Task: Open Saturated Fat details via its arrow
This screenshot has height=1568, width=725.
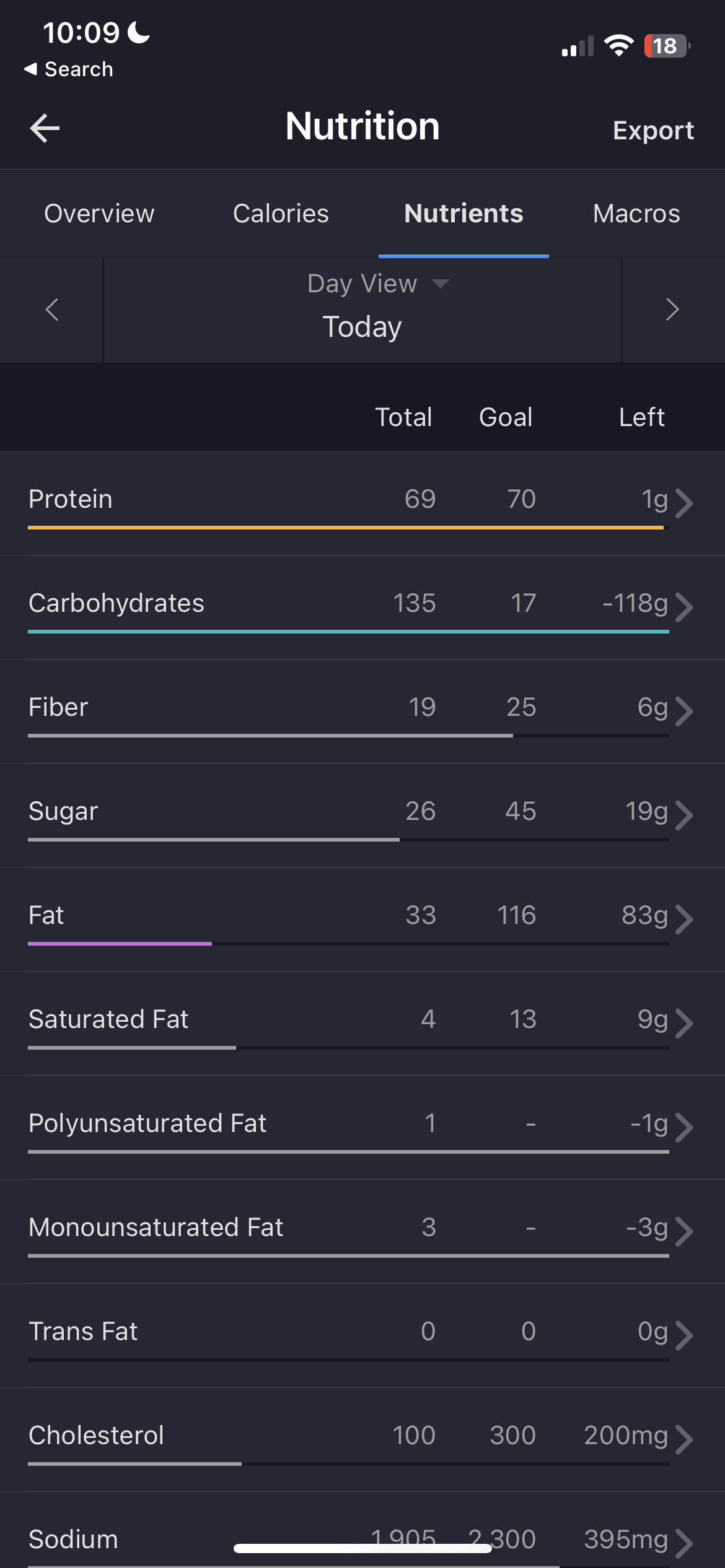Action: [x=684, y=1023]
